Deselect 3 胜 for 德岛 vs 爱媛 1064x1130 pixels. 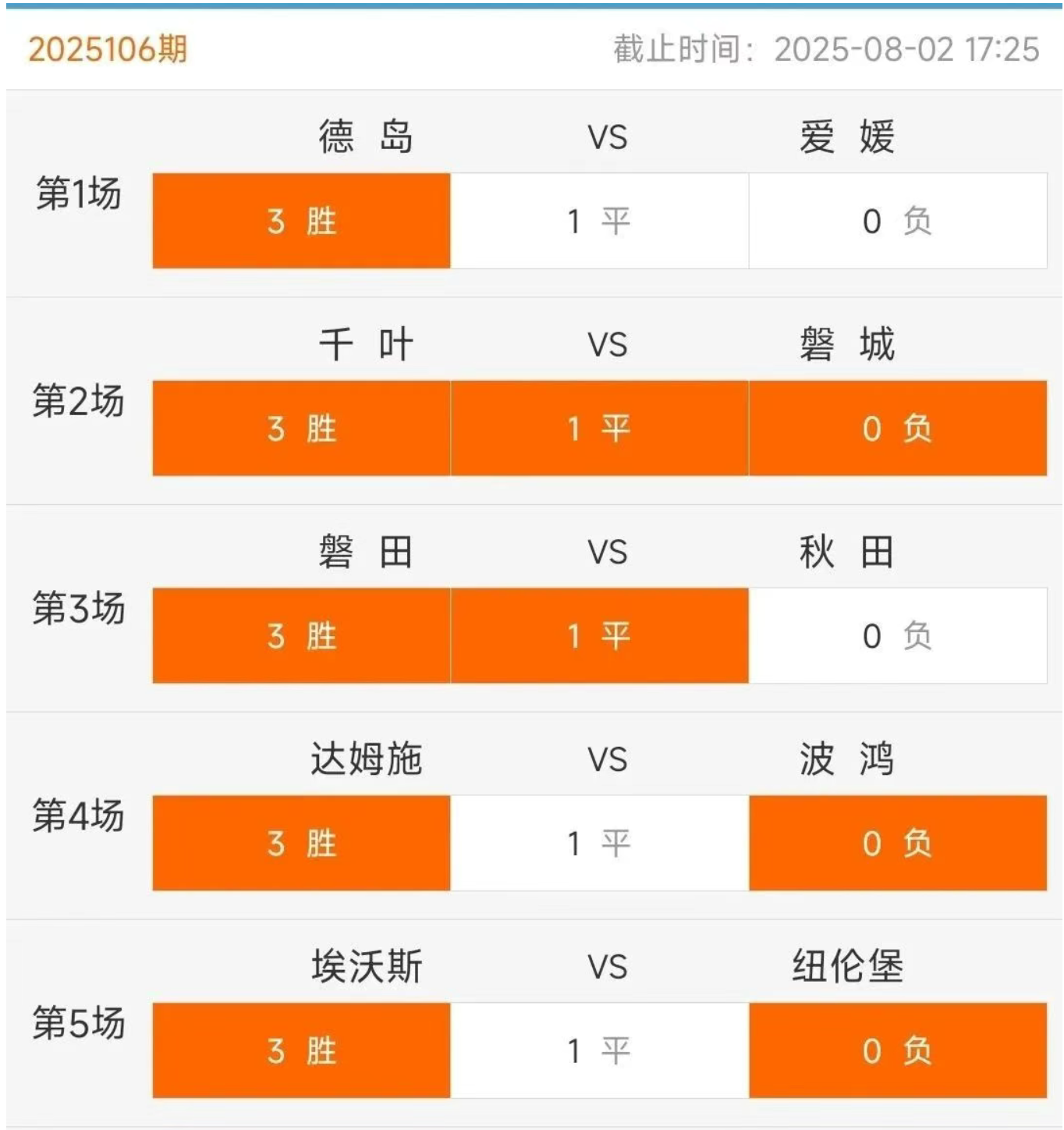(x=301, y=221)
